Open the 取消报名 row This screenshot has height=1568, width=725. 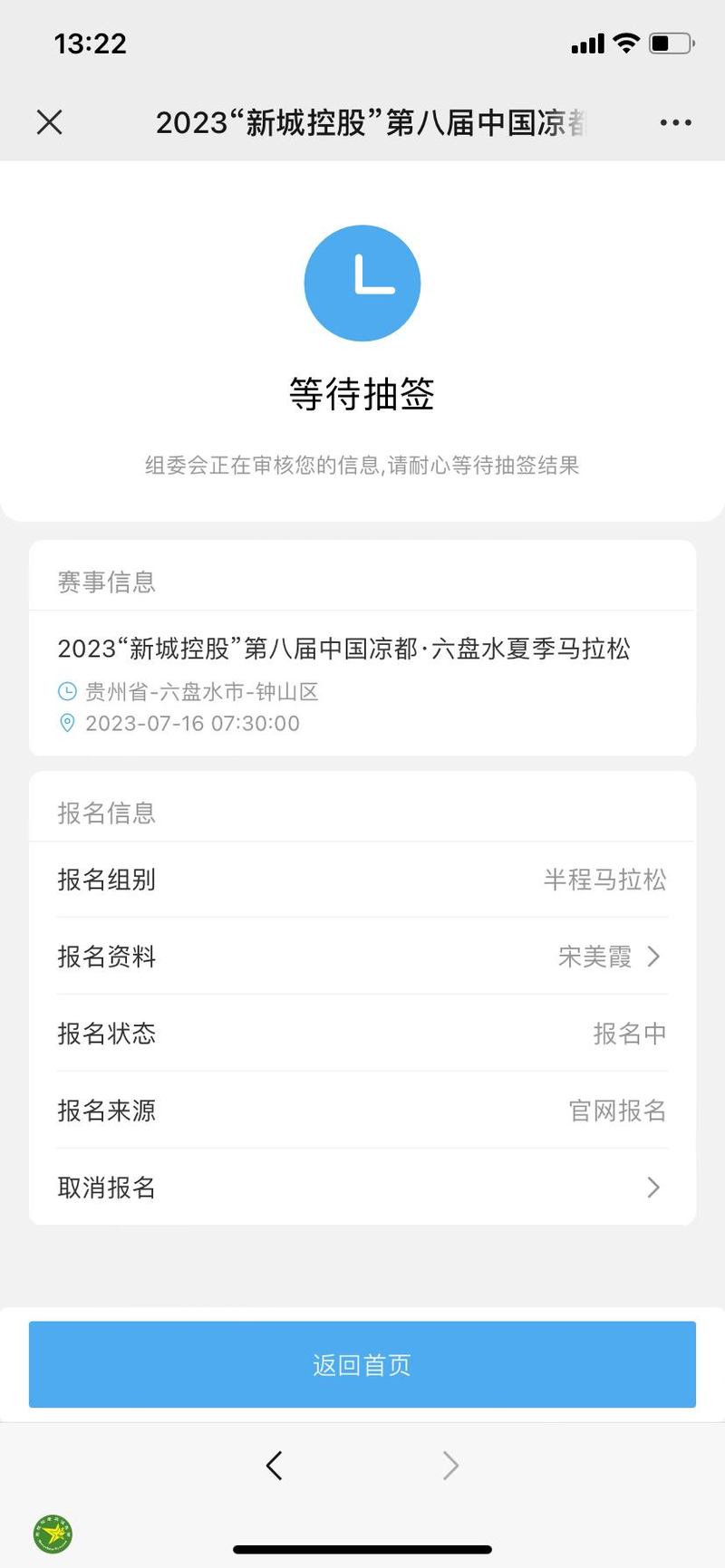pyautogui.click(x=362, y=1187)
